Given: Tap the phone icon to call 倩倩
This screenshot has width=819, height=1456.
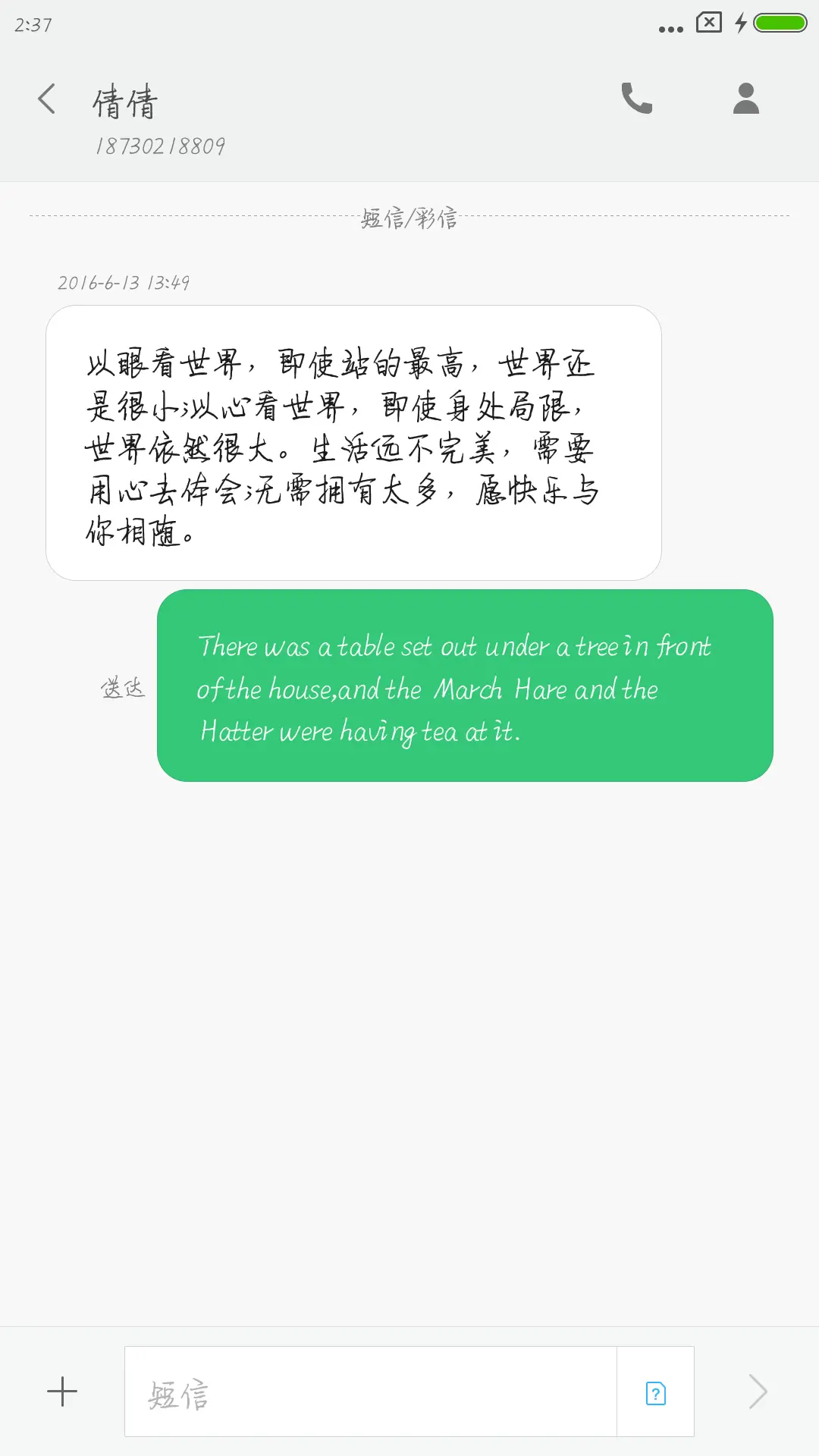Looking at the screenshot, I should [x=636, y=99].
